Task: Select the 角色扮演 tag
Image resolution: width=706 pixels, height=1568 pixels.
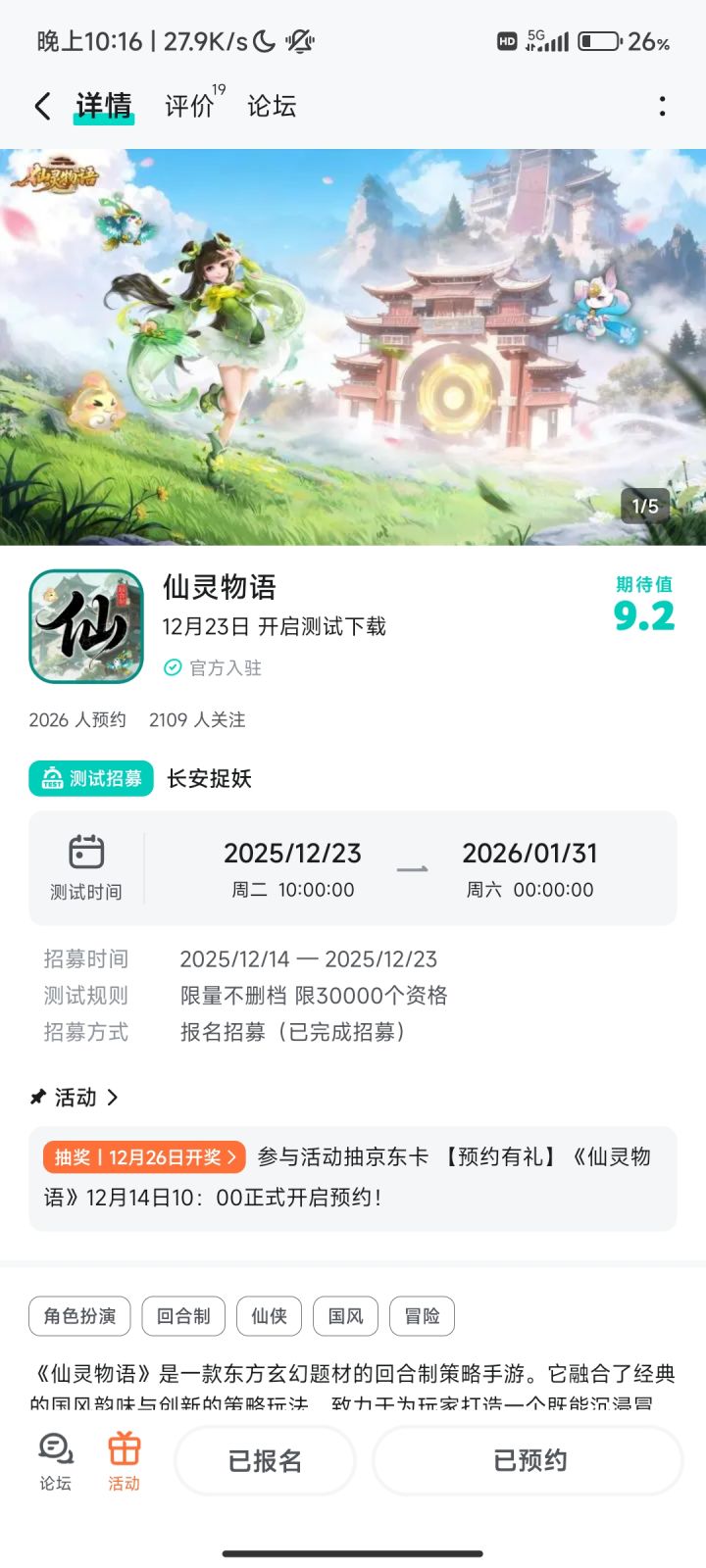Action: click(79, 1316)
